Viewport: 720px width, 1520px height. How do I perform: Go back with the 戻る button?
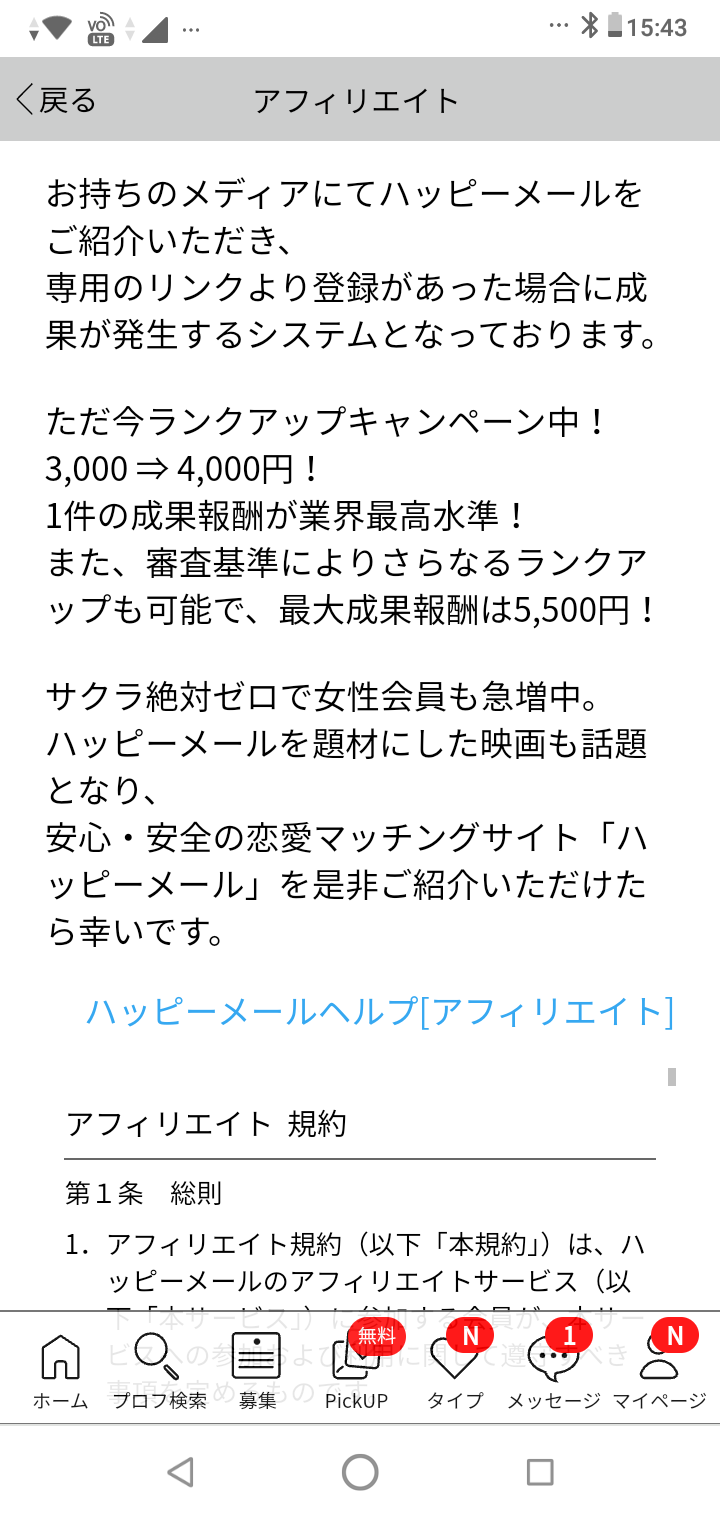pos(56,100)
